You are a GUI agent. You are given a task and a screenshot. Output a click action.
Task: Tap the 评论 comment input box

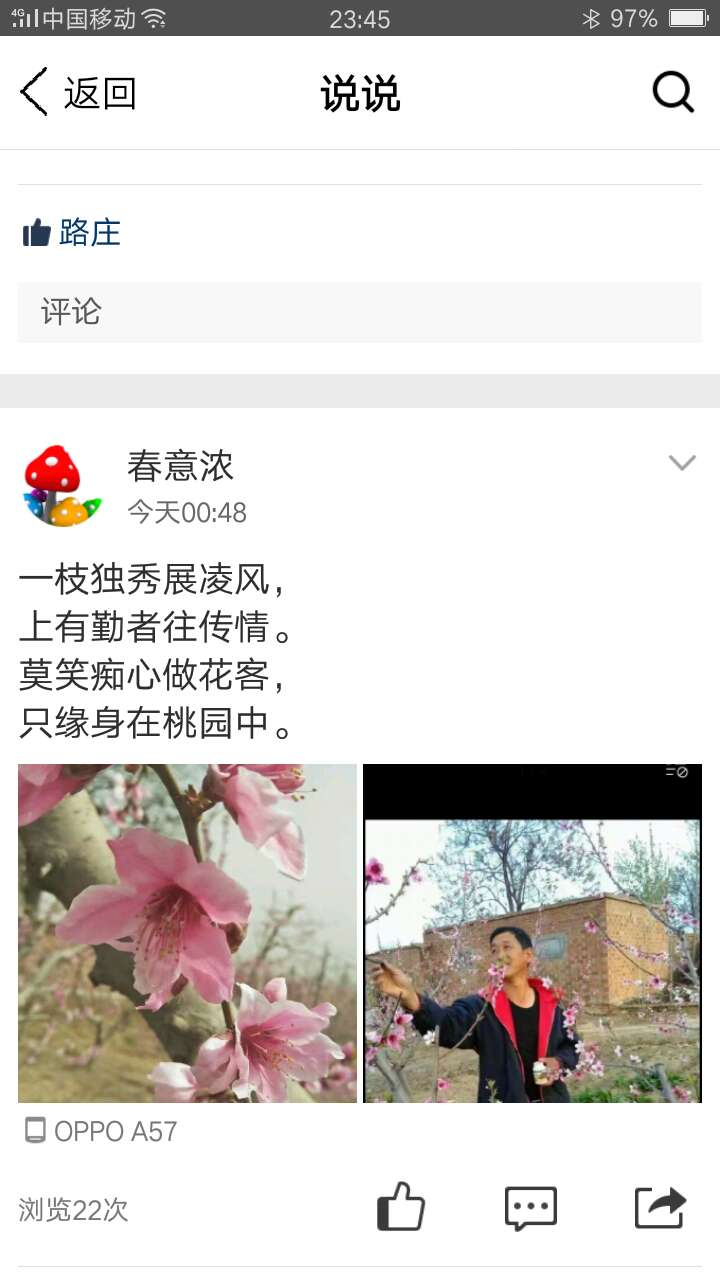360,312
